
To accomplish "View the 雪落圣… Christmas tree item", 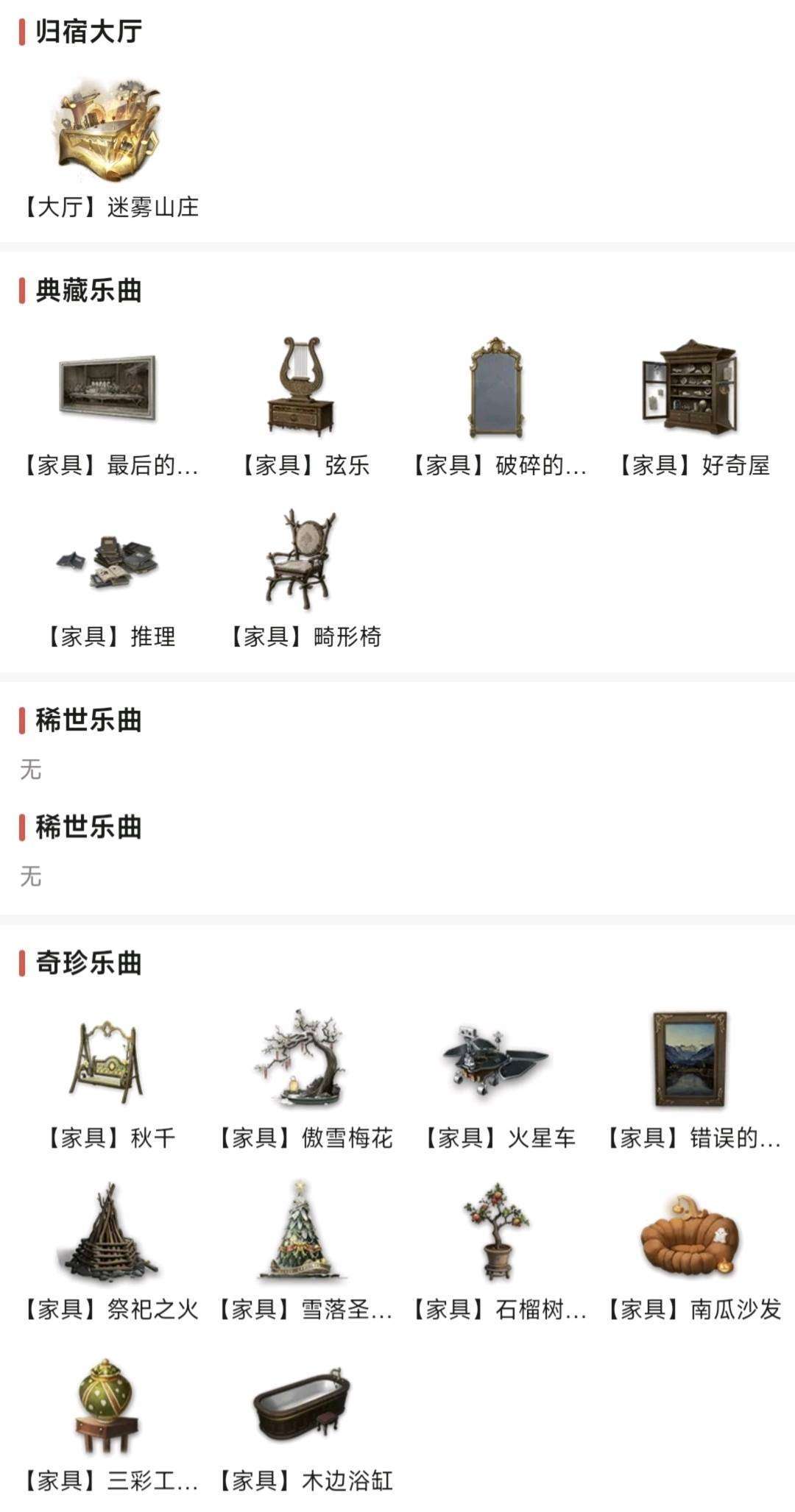I will (303, 1232).
